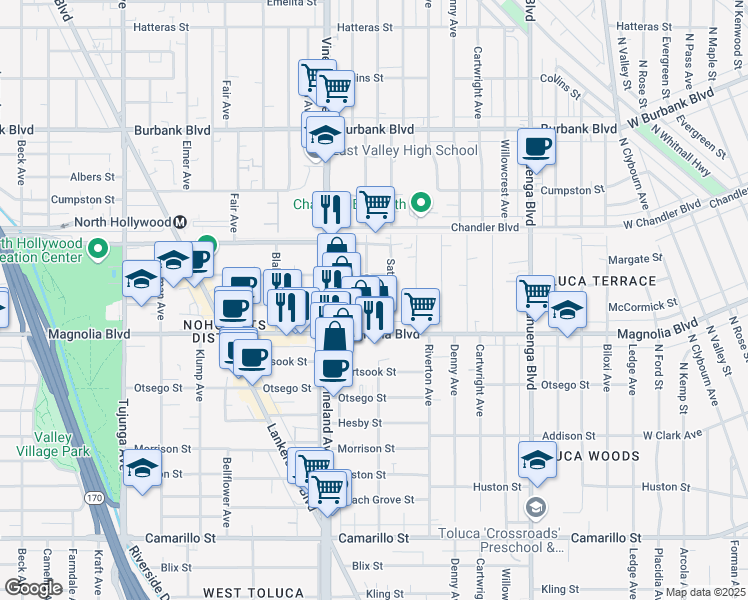Tap the grocery cart marker near Peach Grove St
748x600 pixels.
pos(327,489)
